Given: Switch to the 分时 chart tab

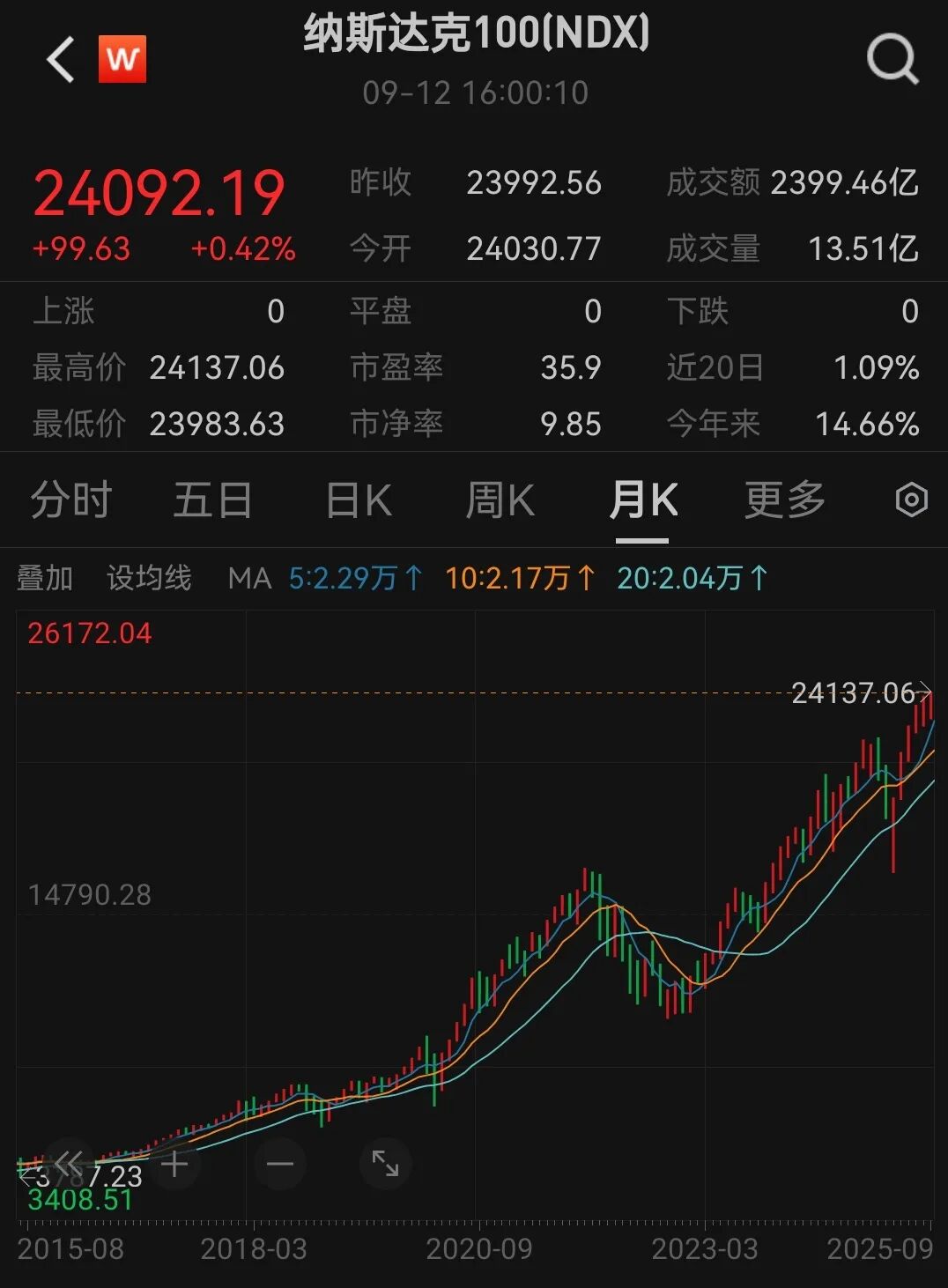Looking at the screenshot, I should [x=71, y=501].
